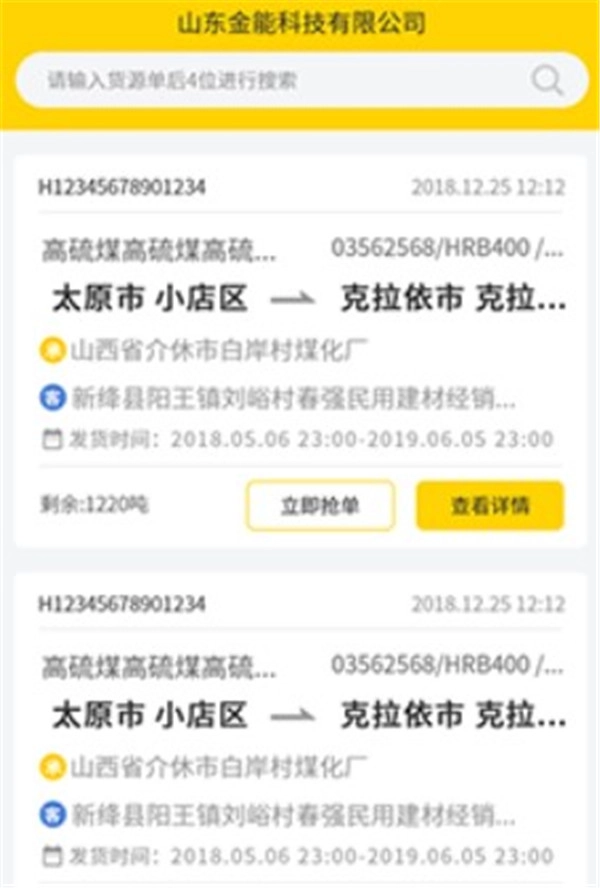The height and width of the screenshot is (888, 600).
Task: Open 查看详情 on first order card
Action: coord(490,506)
